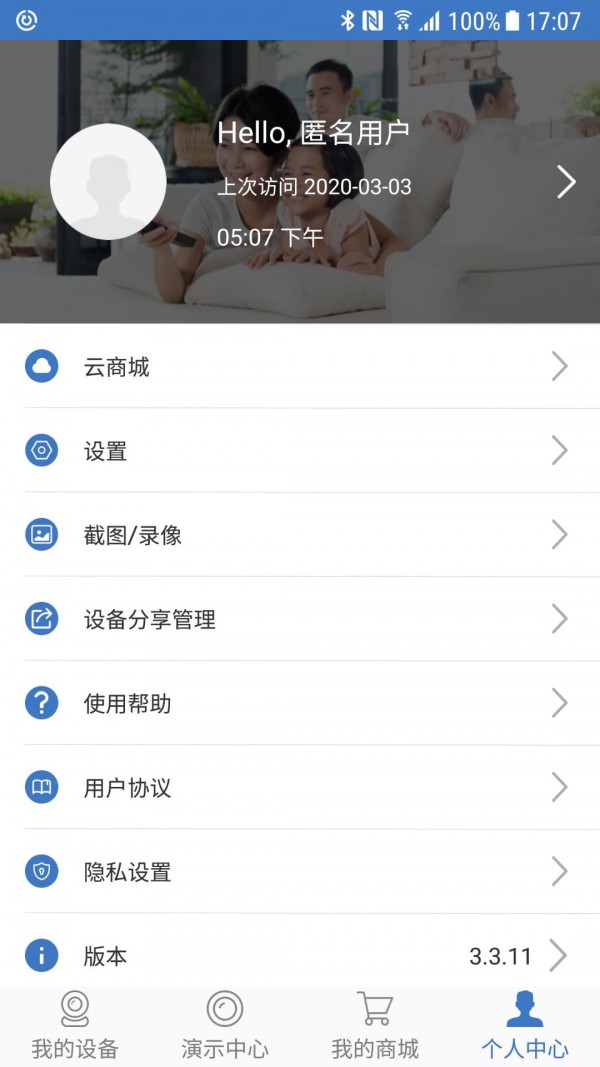Viewport: 600px width, 1067px height.
Task: Open 设备分享管理 device sharing
Action: pos(300,619)
